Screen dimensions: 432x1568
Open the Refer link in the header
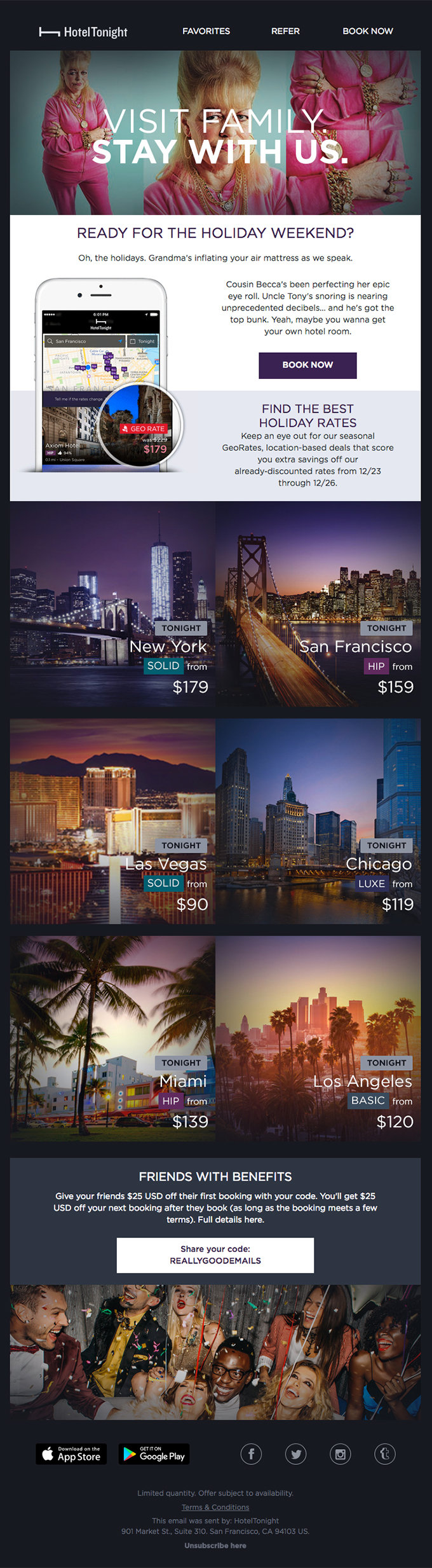pyautogui.click(x=285, y=31)
